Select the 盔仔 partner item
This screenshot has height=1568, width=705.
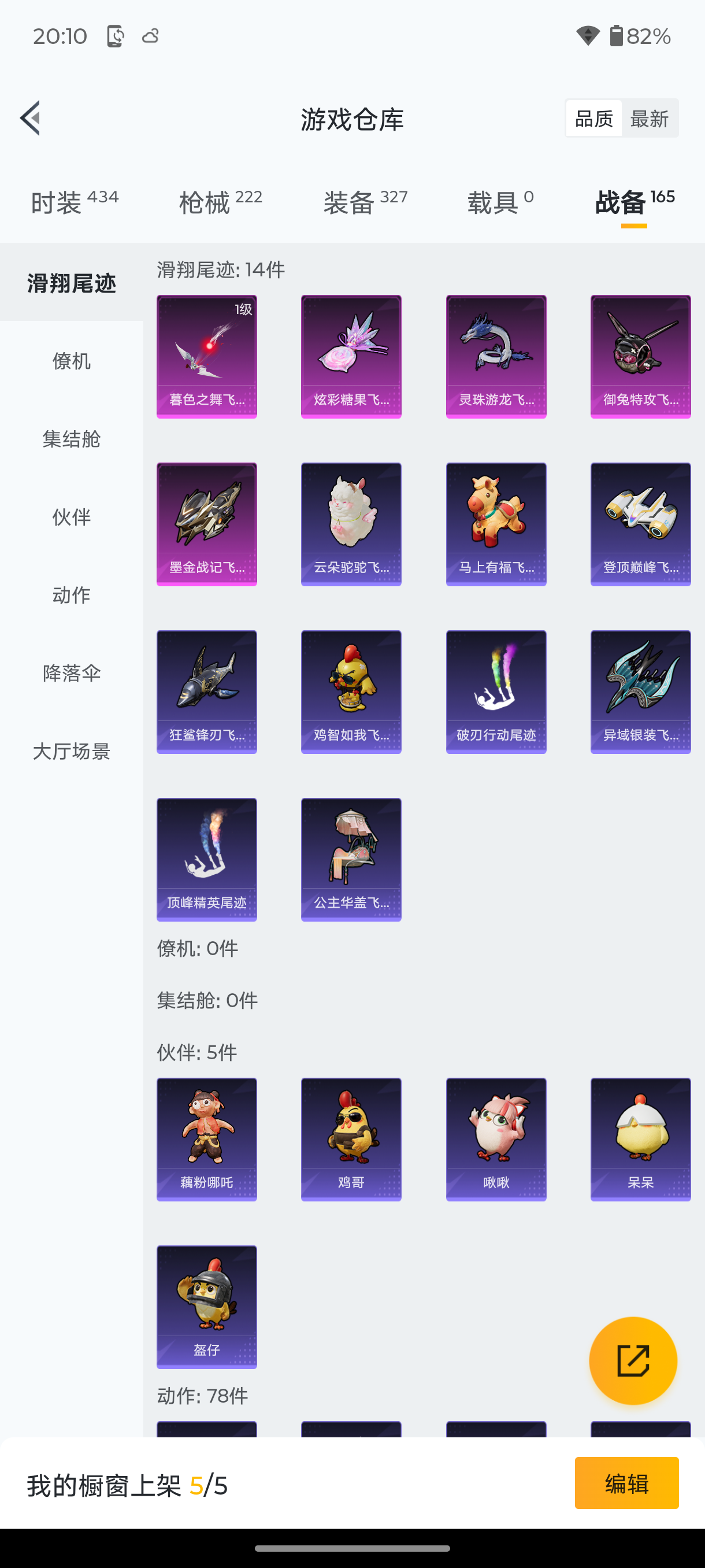click(x=206, y=1306)
